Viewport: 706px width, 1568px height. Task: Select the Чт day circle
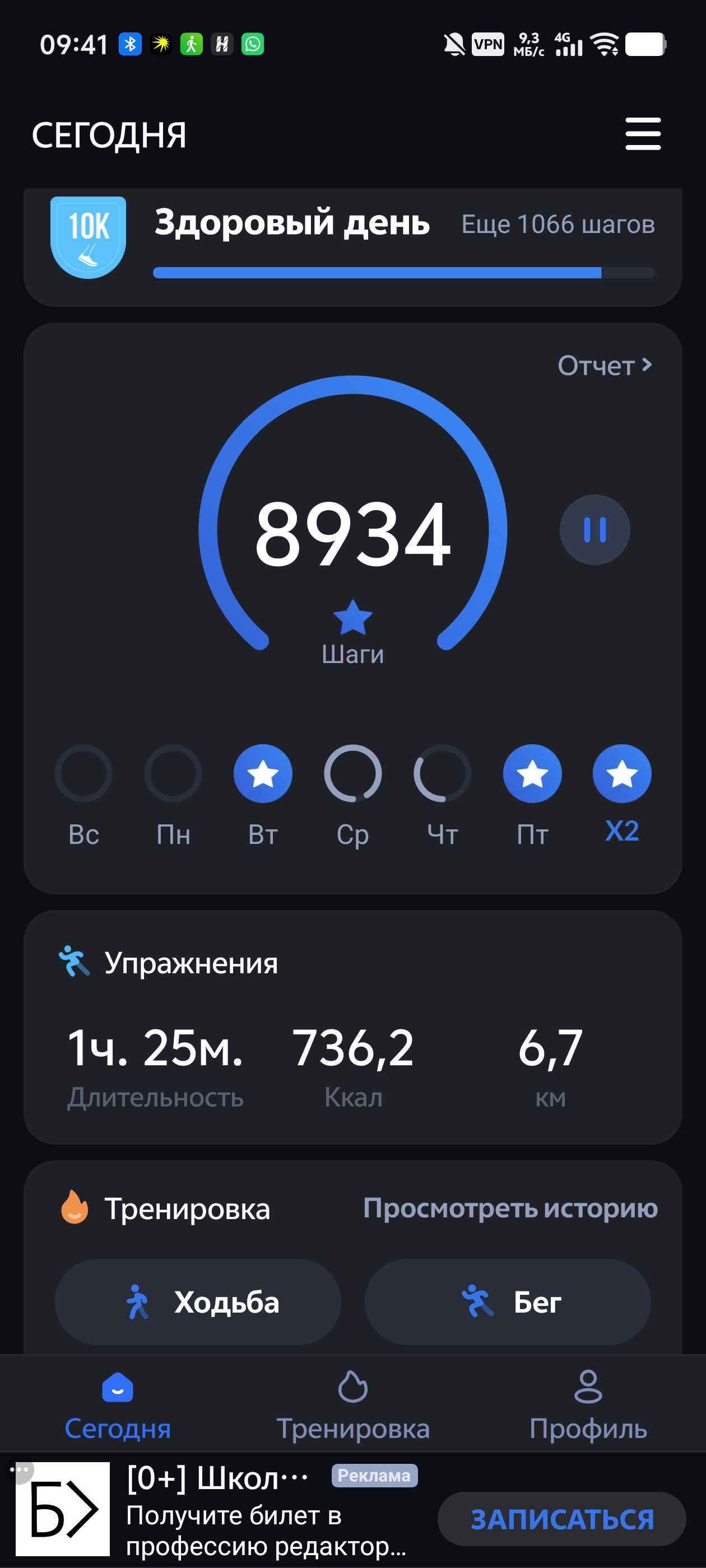pyautogui.click(x=442, y=774)
